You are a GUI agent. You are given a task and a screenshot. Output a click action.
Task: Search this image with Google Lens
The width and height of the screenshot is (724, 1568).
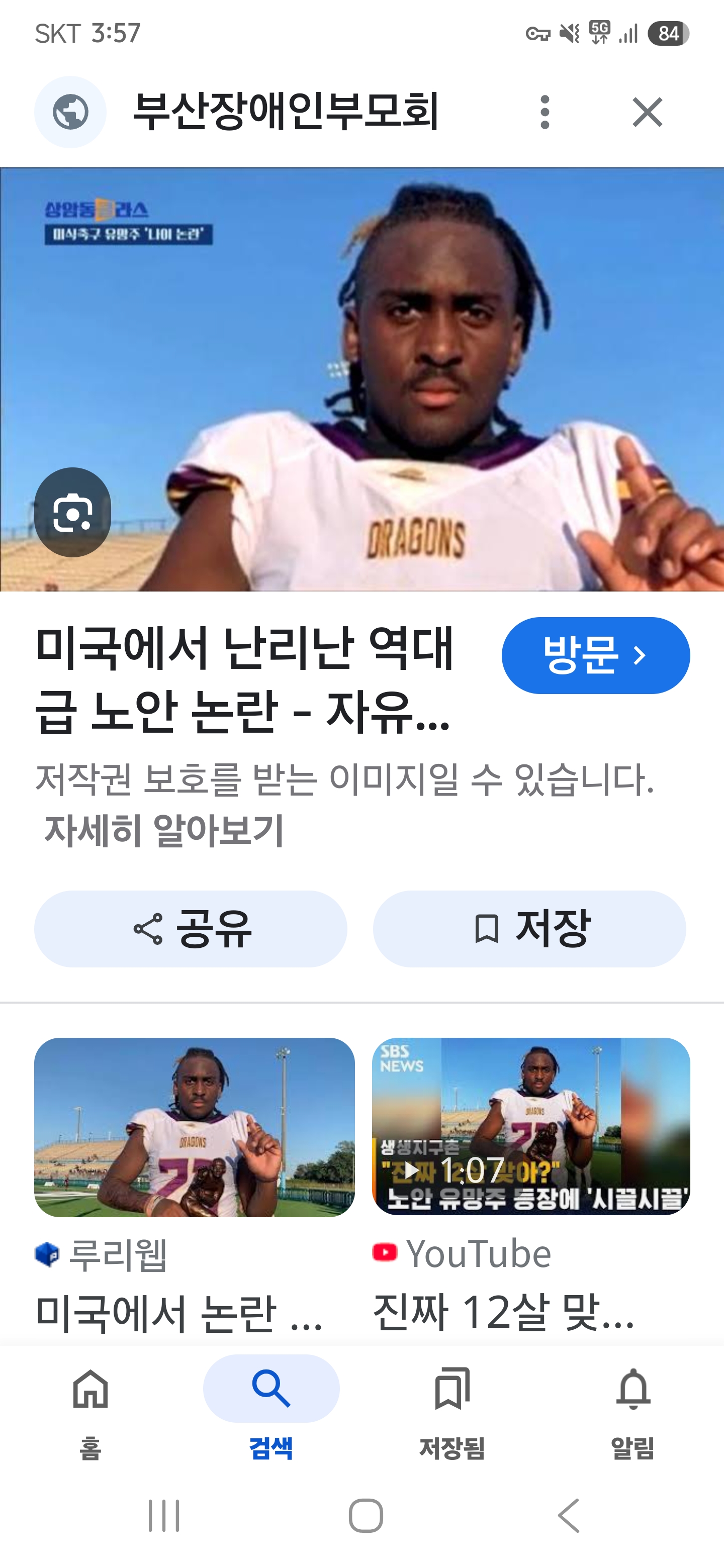pos(72,512)
